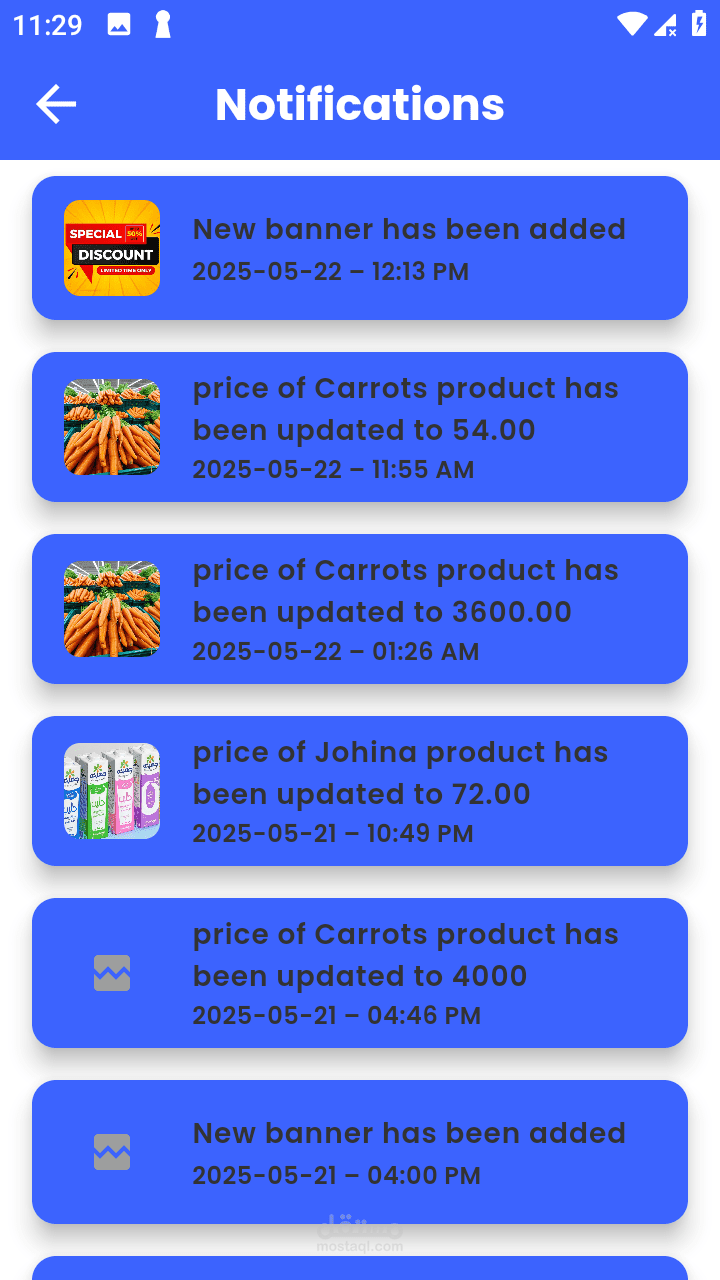Open the banner notification from 12:13 PM
The width and height of the screenshot is (720, 1280).
(x=360, y=248)
